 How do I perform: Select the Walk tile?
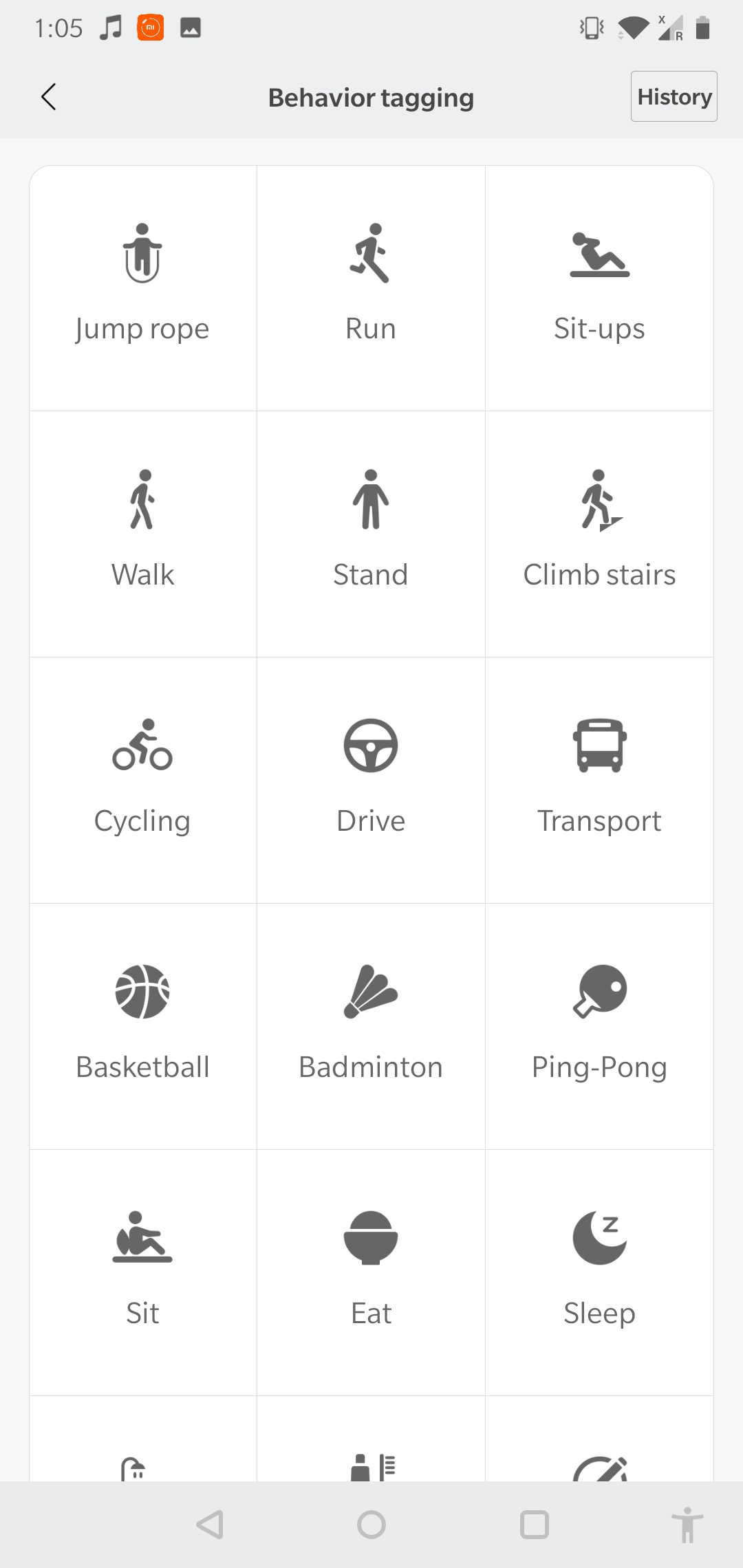[142, 534]
